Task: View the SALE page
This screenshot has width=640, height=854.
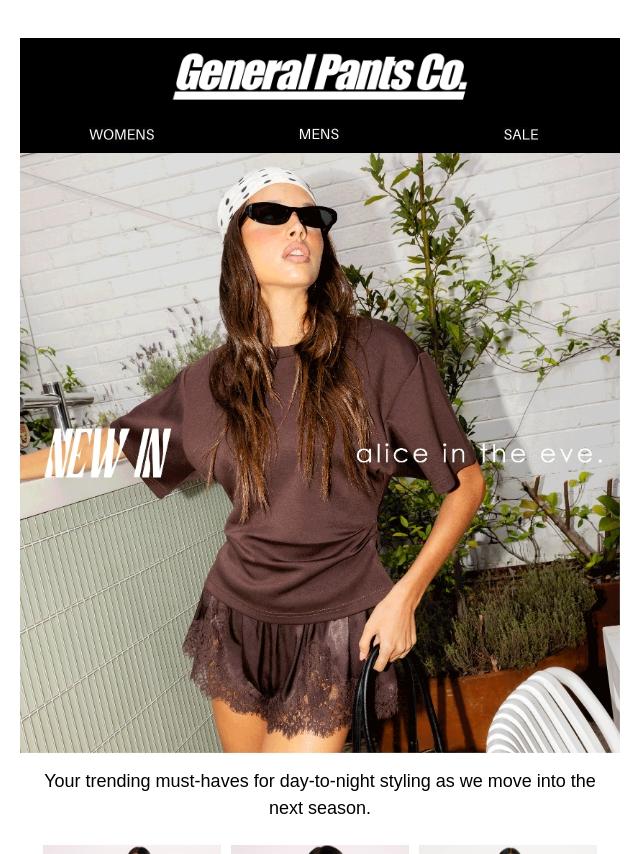Action: tap(521, 135)
